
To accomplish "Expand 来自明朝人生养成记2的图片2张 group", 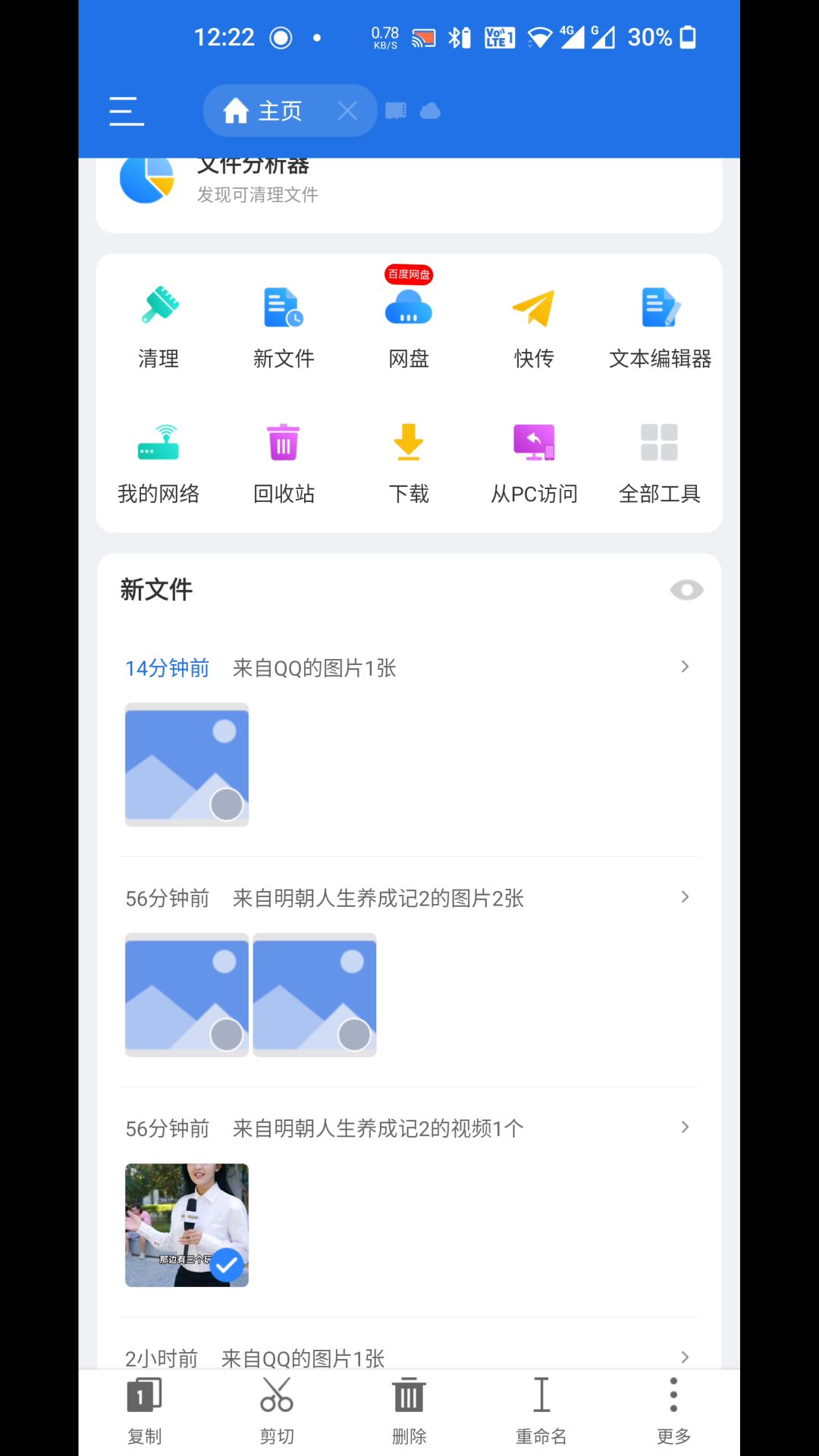I will pyautogui.click(x=685, y=897).
